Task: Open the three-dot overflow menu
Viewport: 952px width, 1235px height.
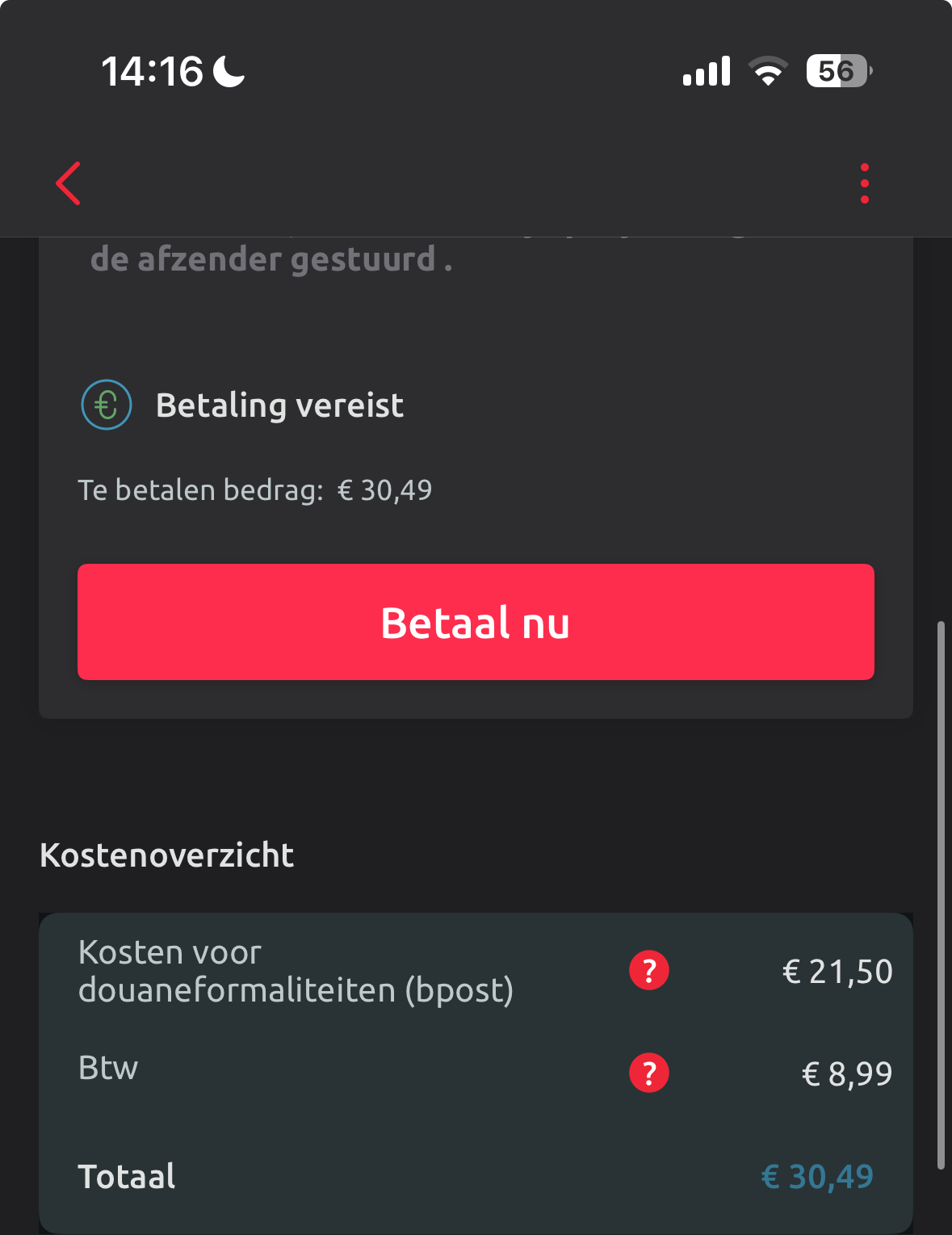Action: [x=864, y=183]
